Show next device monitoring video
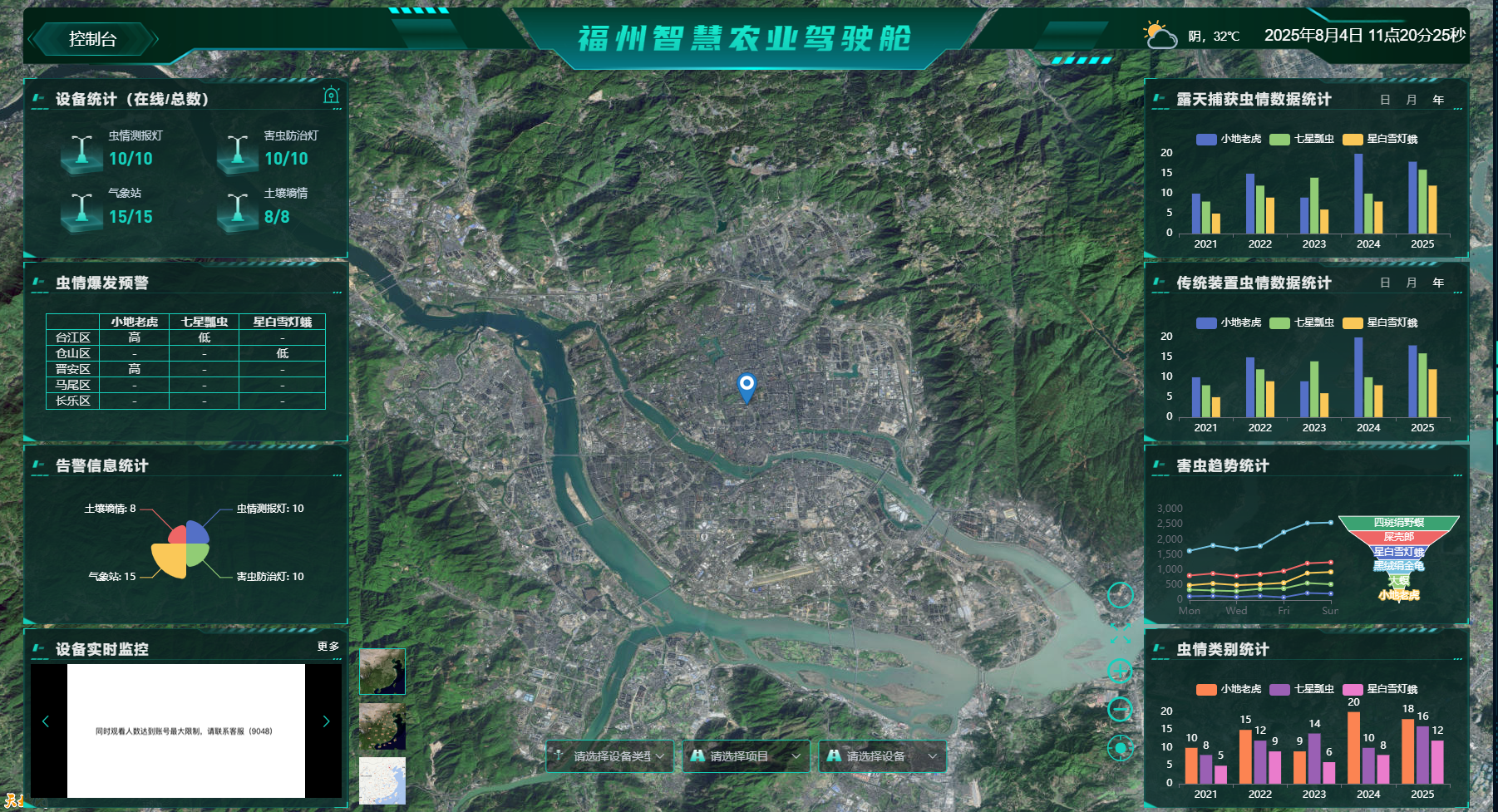Viewport: 1498px width, 812px height. 326,721
